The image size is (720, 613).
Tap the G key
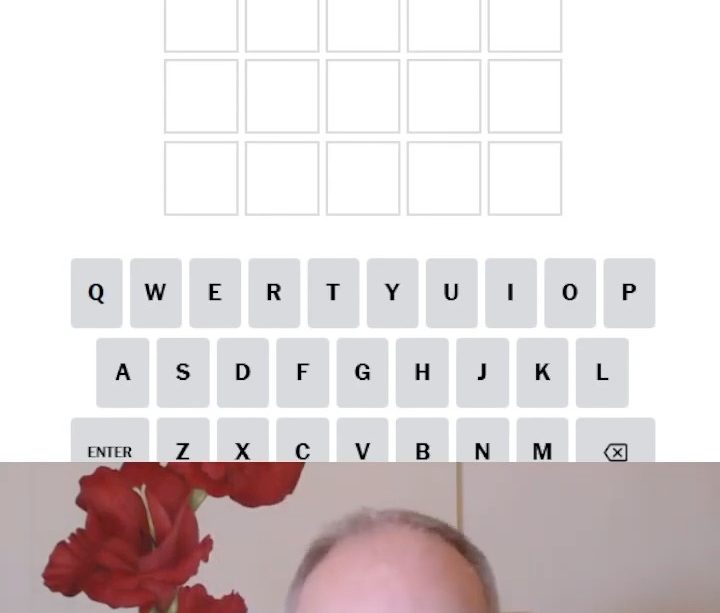point(362,373)
